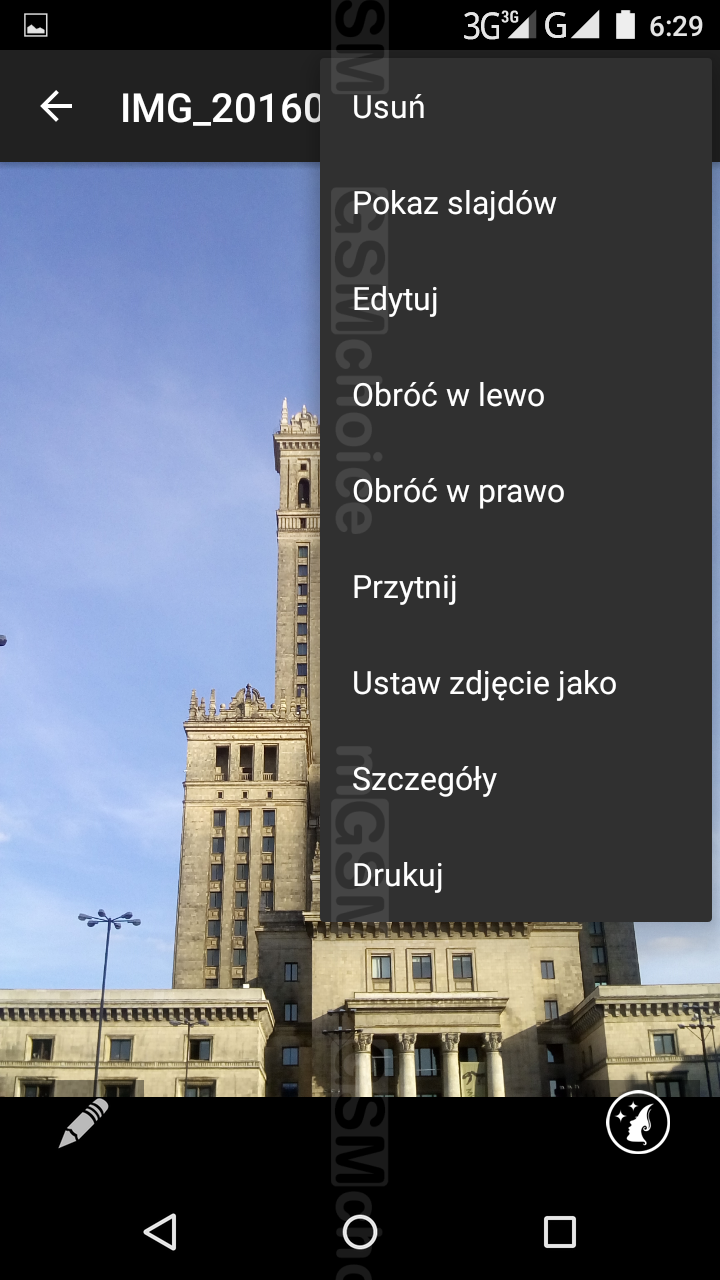Tap the system home button
The width and height of the screenshot is (720, 1280).
[360, 1232]
